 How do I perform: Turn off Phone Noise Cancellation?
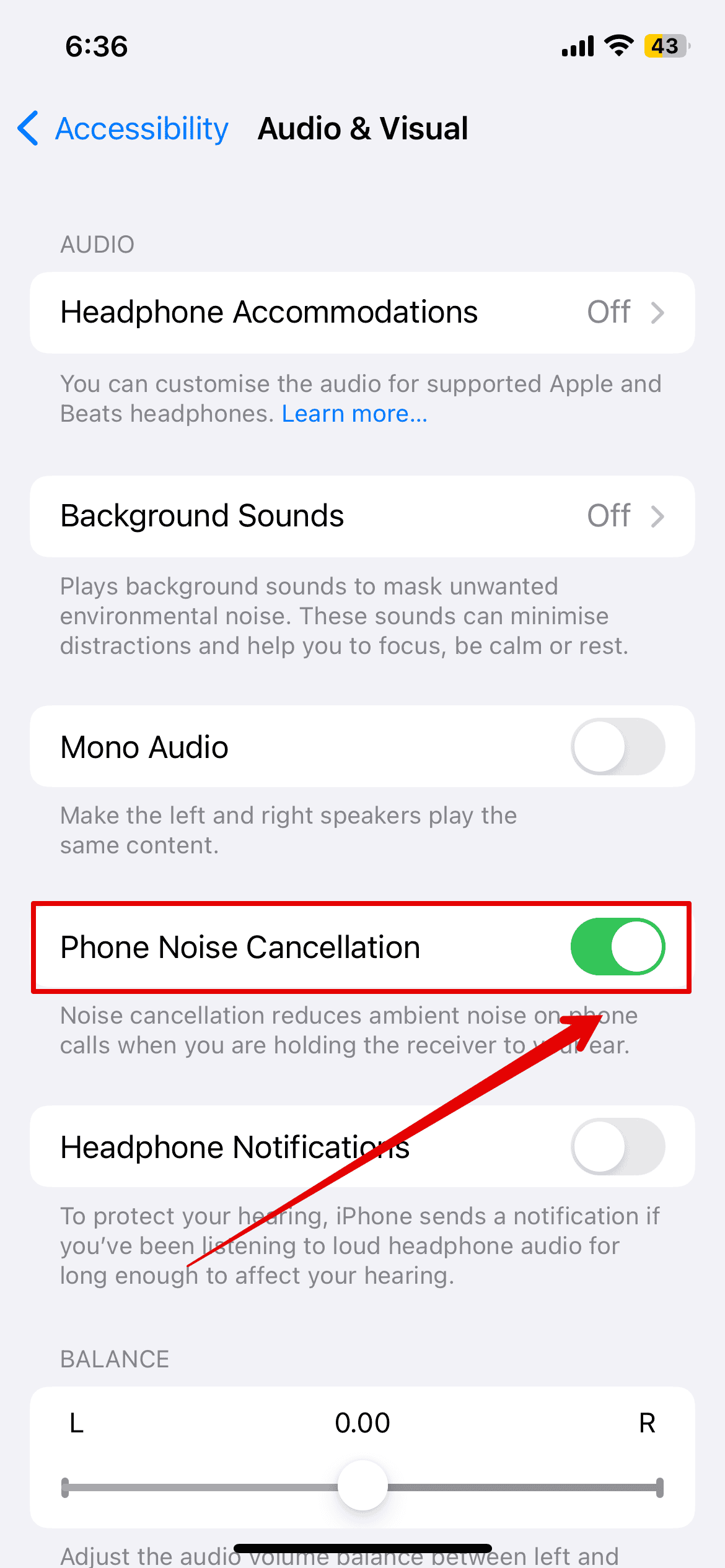617,947
